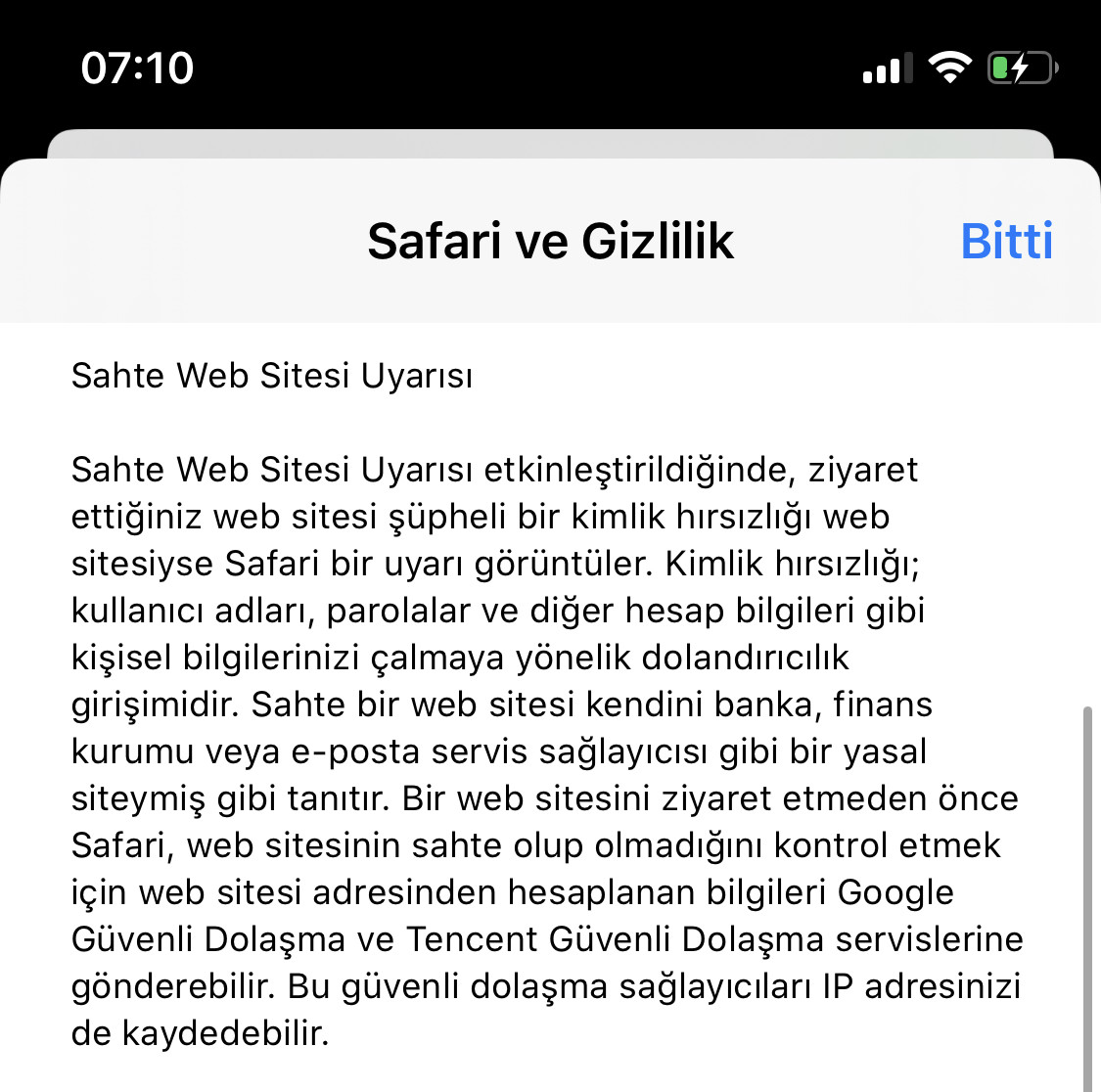Viewport: 1101px width, 1092px height.
Task: Tap Bitti to close Safari ve Gizlilik
Action: click(1006, 241)
